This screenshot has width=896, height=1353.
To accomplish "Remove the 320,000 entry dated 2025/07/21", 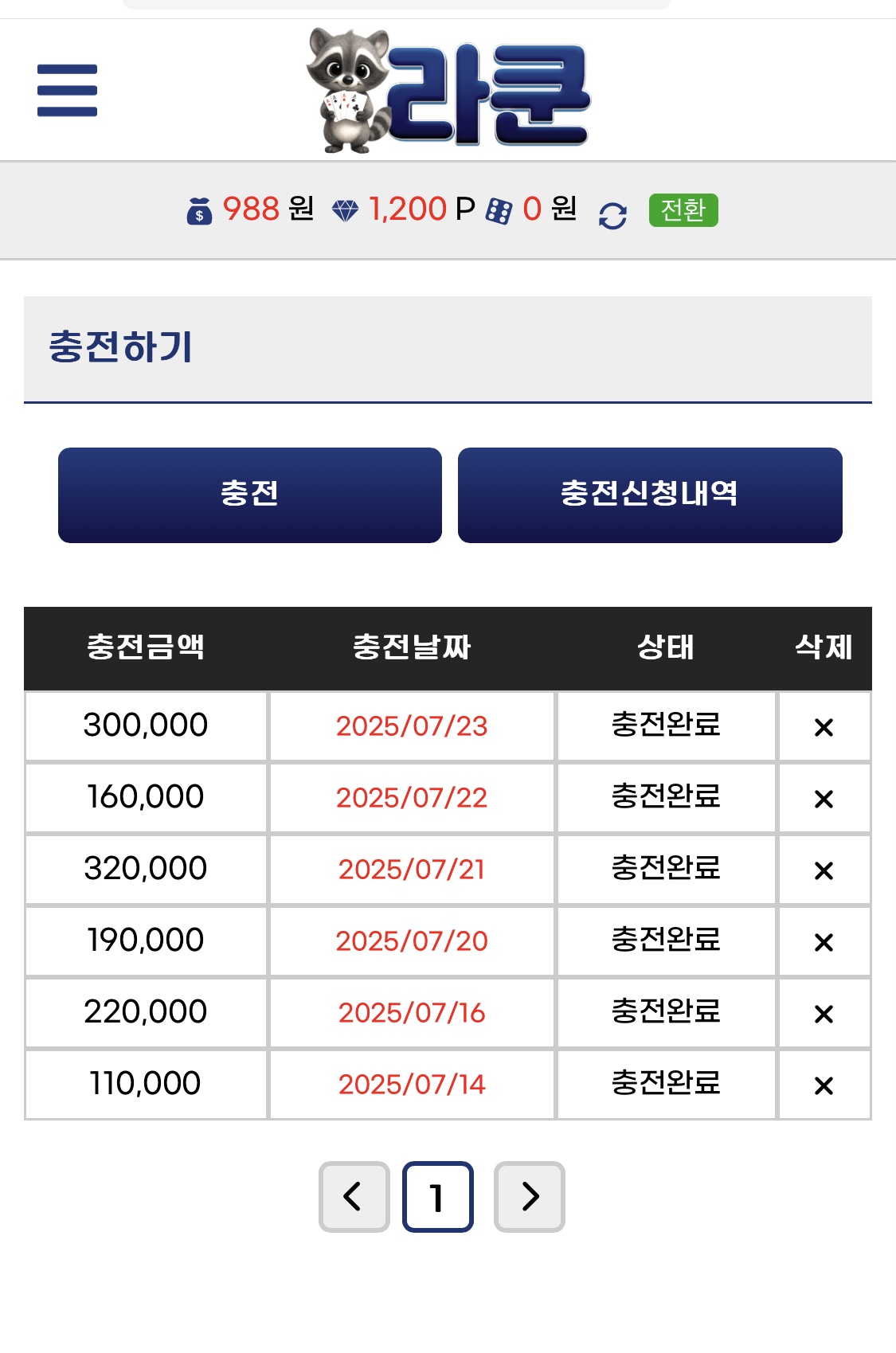I will pos(824,870).
